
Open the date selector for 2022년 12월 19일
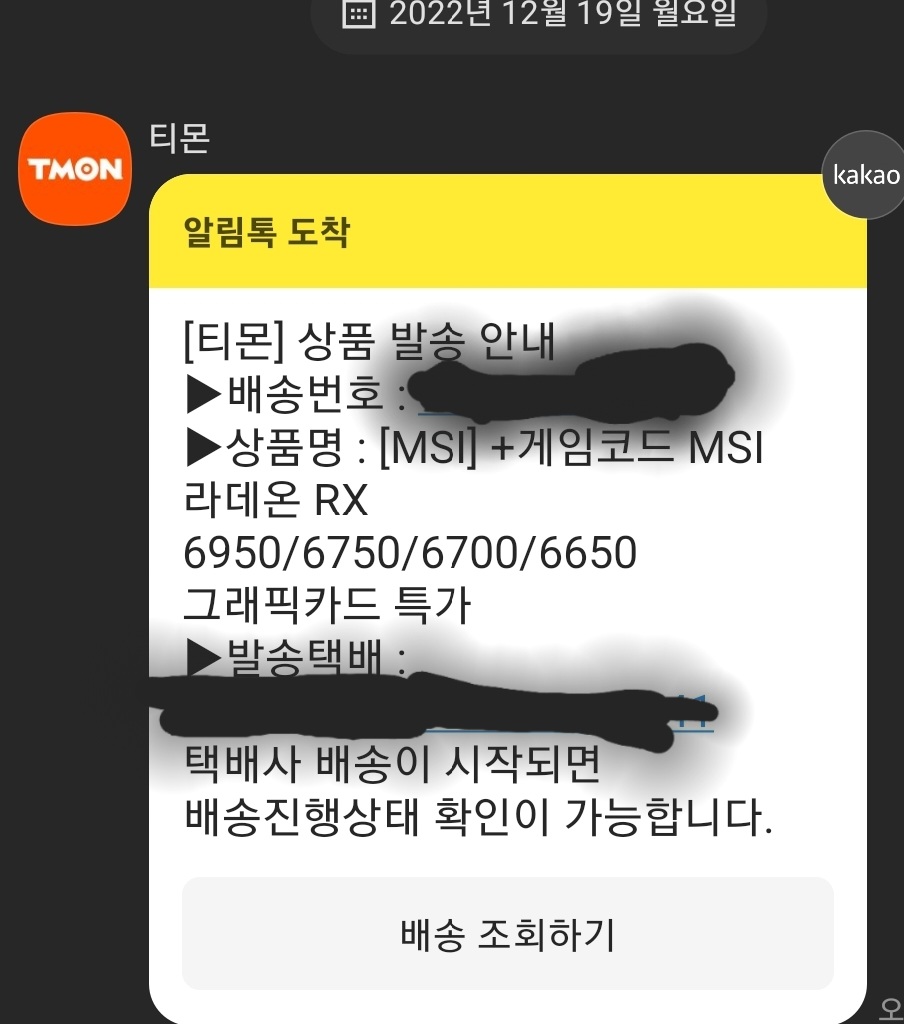(540, 15)
